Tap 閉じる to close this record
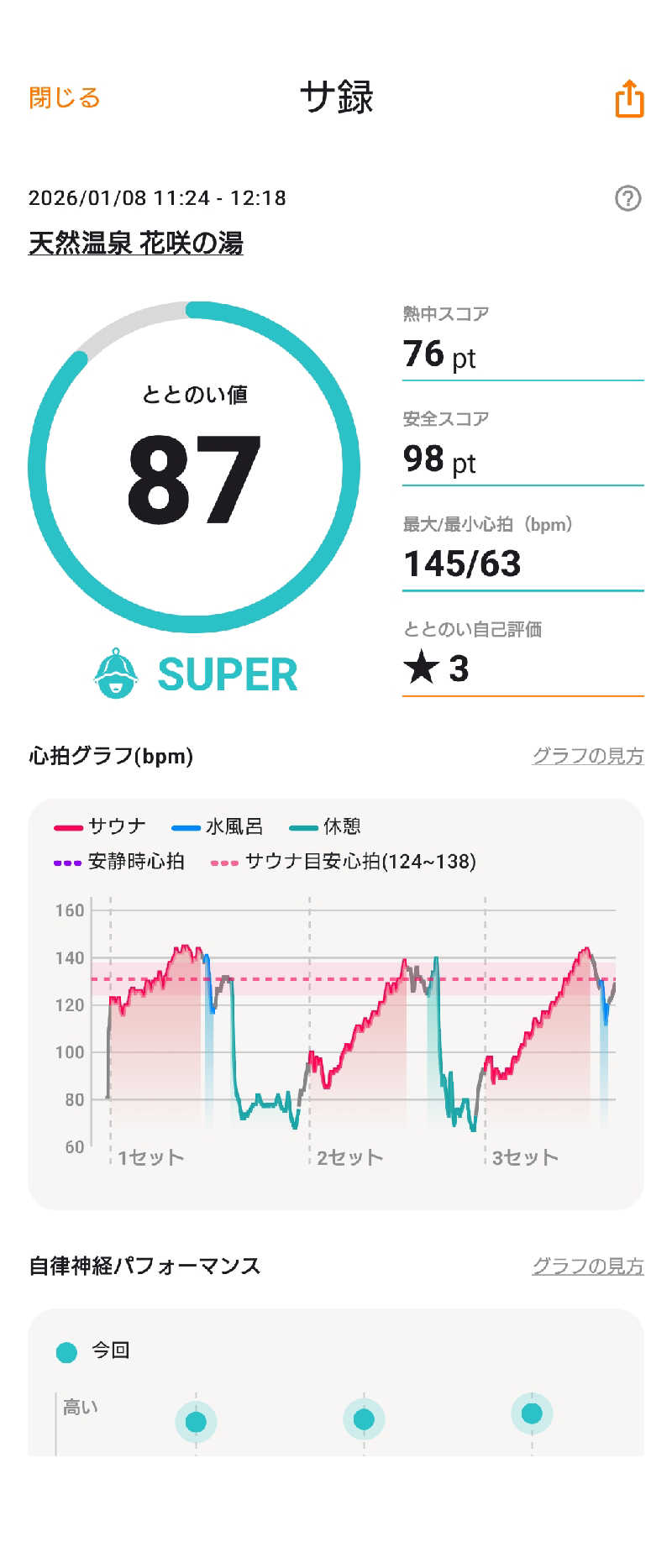 [x=65, y=98]
